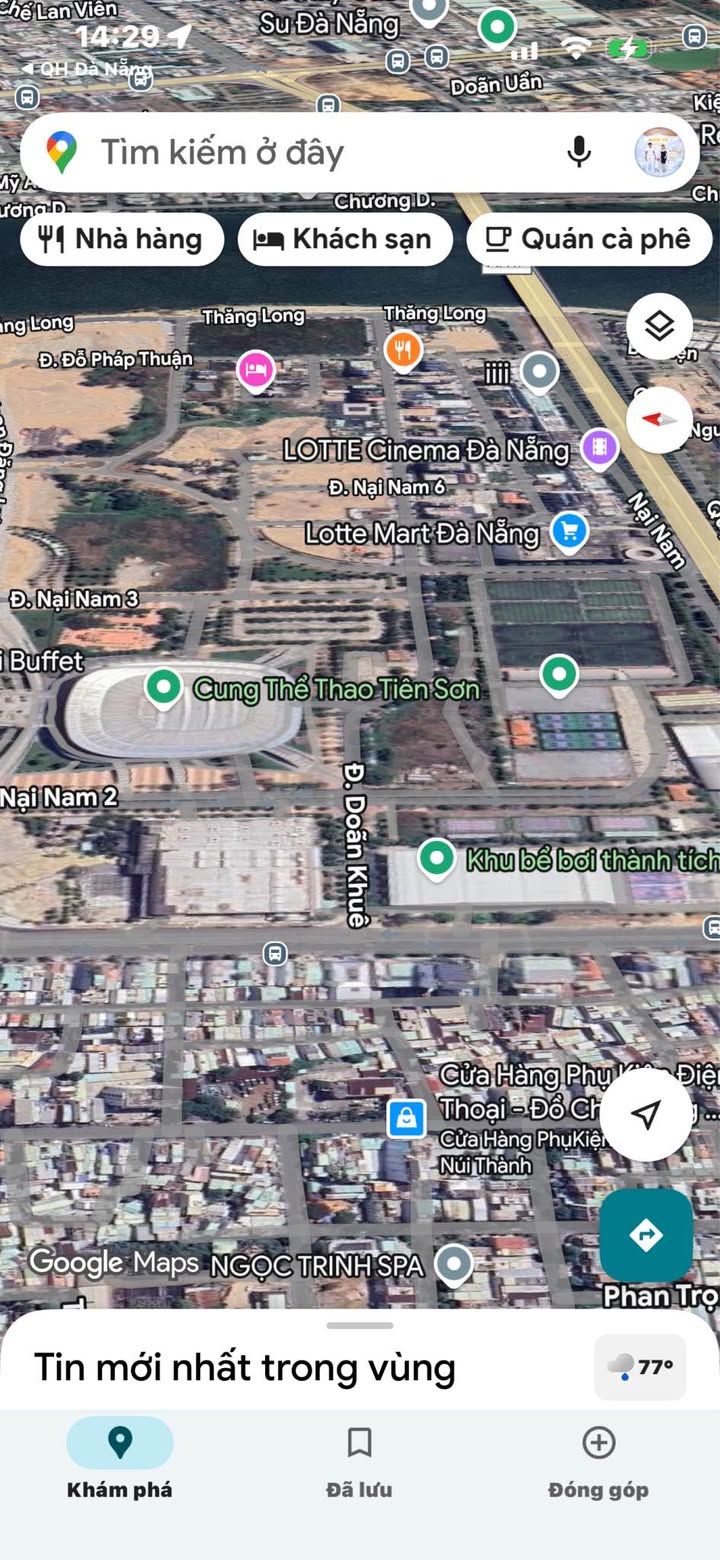Select the Nhà hàng chip
Screen dimensions: 720x1560
121,239
